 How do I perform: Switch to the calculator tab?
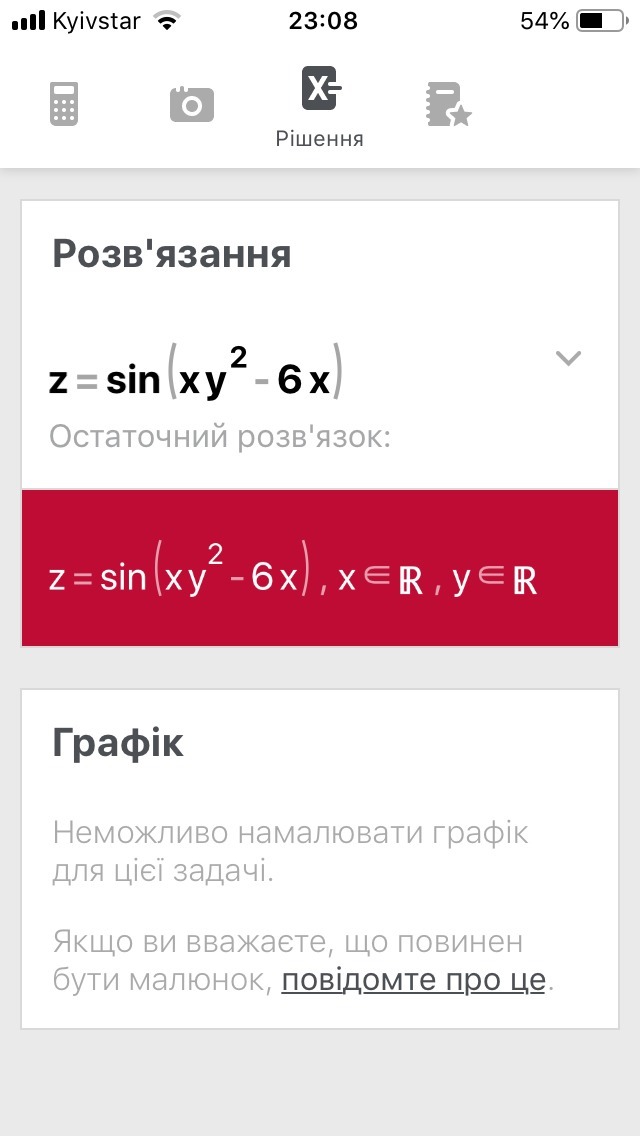click(x=64, y=104)
